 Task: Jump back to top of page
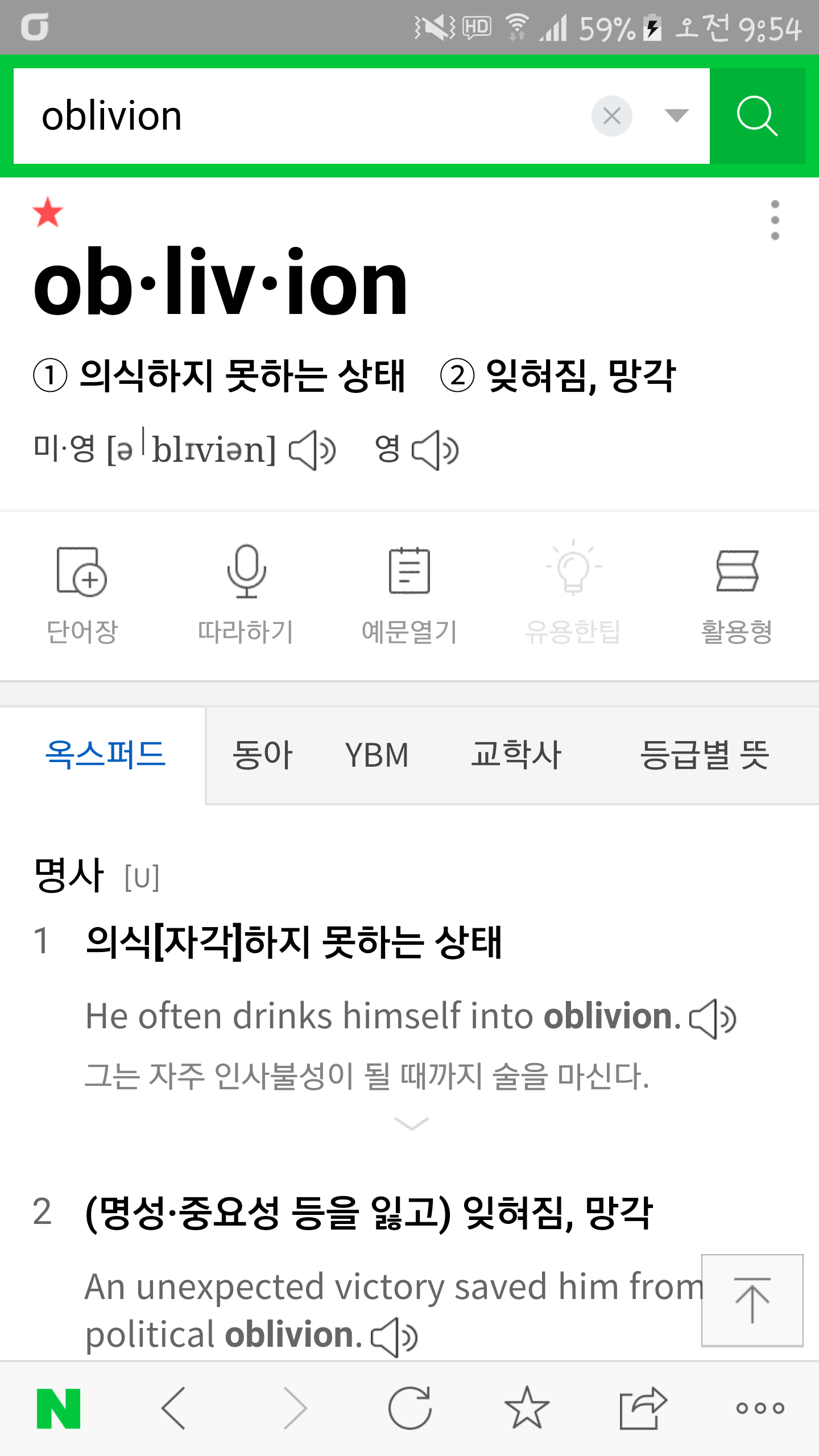point(752,1300)
